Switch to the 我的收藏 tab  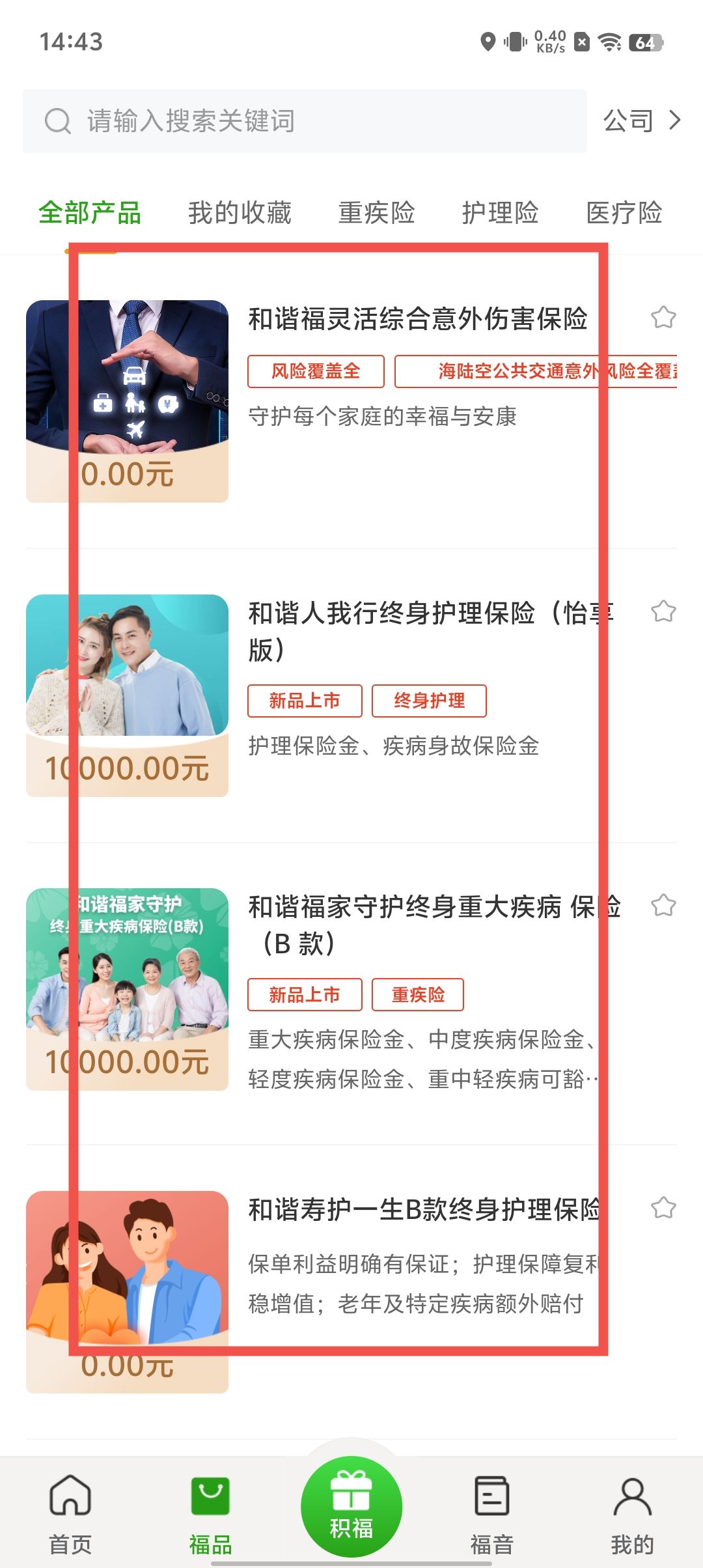240,213
